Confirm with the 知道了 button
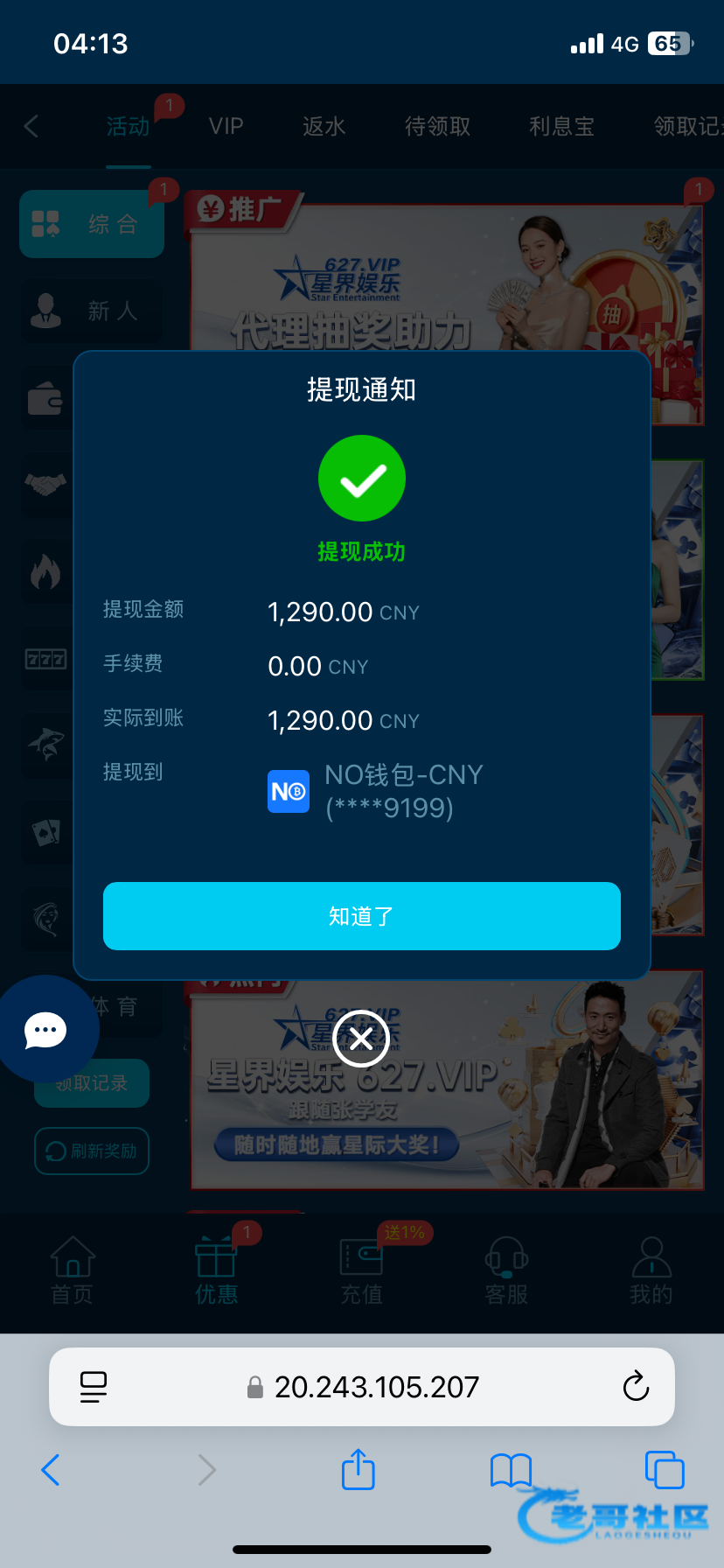This screenshot has height=1568, width=724. [362, 916]
